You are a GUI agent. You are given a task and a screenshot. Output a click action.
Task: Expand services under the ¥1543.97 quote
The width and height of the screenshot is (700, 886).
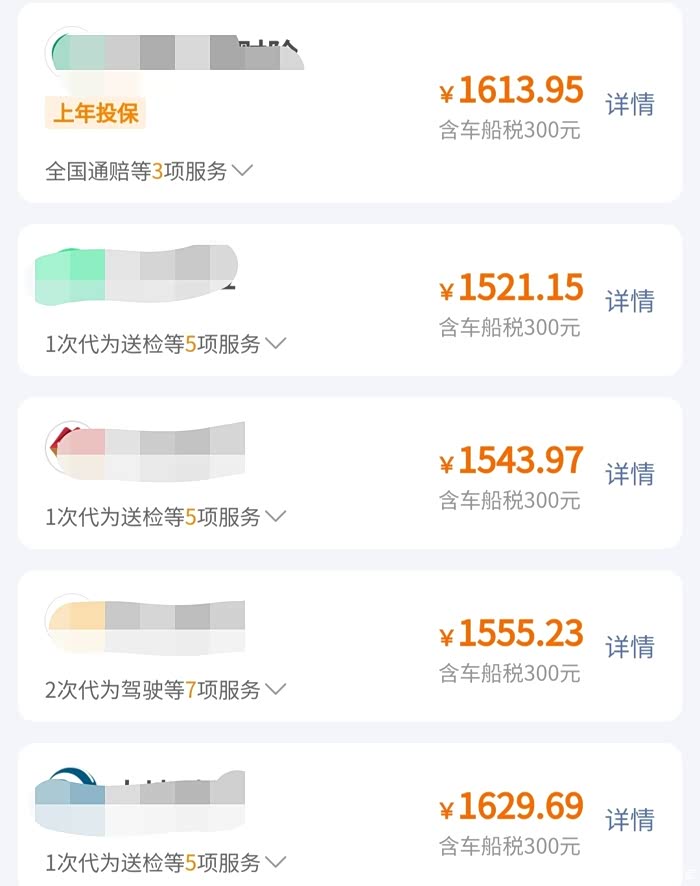(x=165, y=517)
